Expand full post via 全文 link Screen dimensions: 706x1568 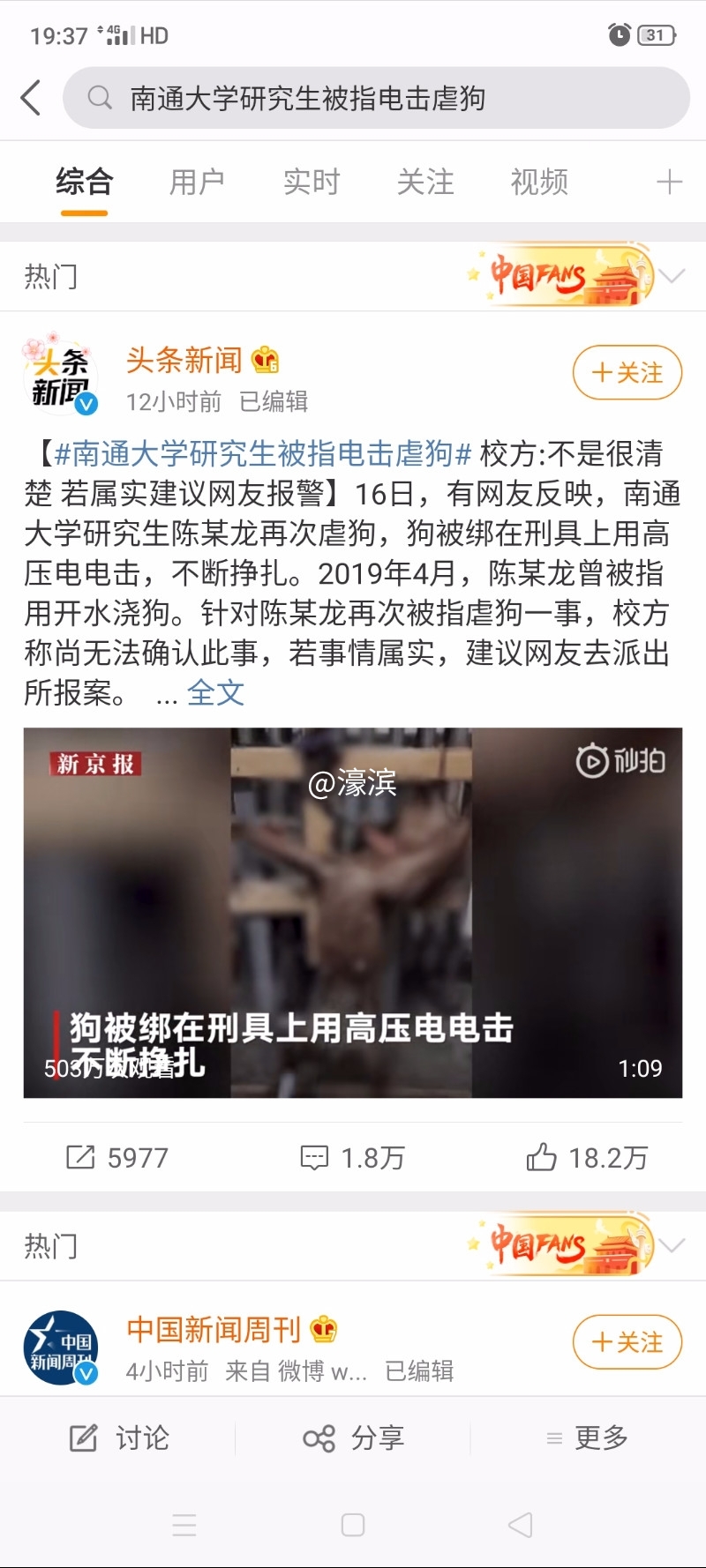215,693
